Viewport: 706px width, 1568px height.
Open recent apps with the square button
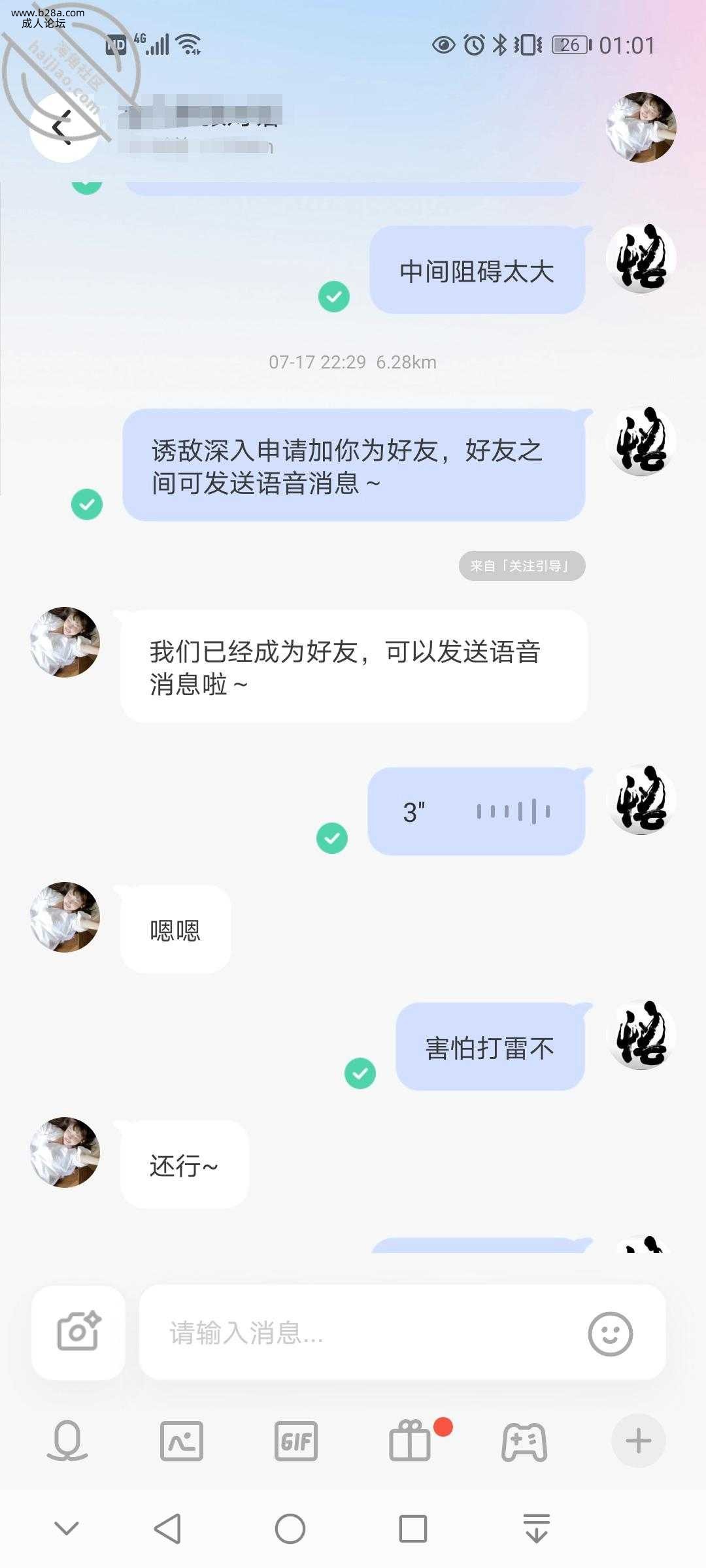(x=413, y=1529)
